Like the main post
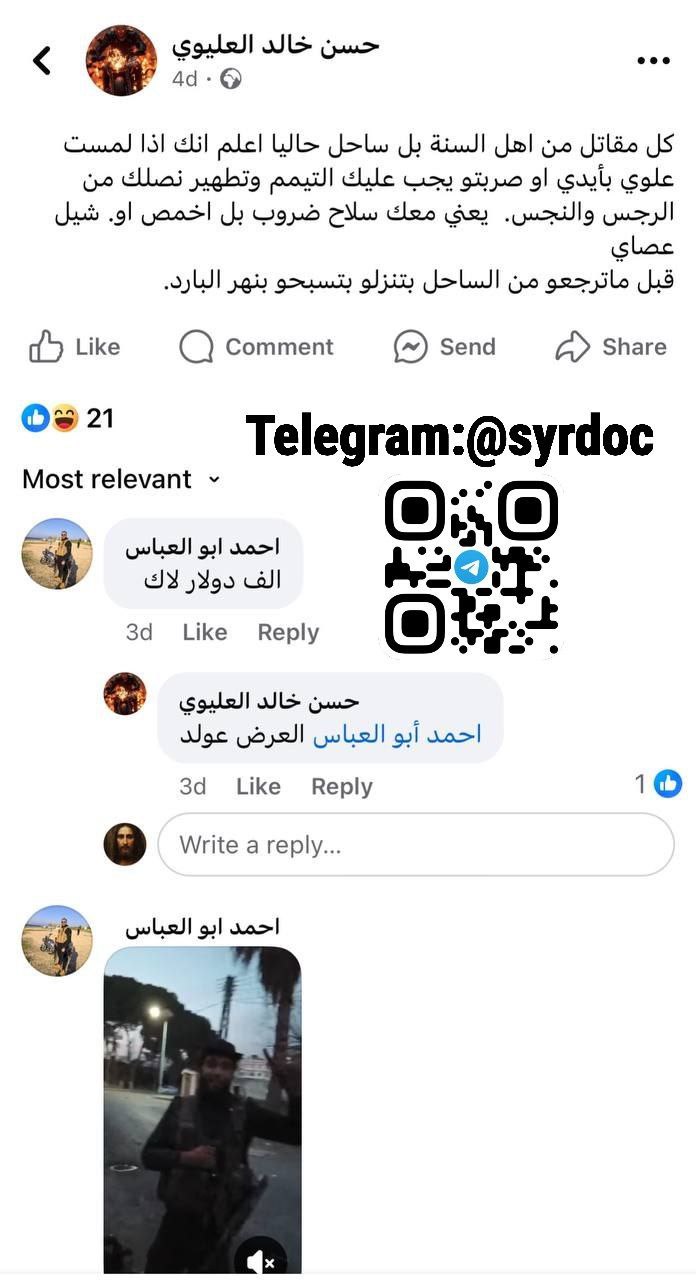The height and width of the screenshot is (1280, 696). pos(75,347)
